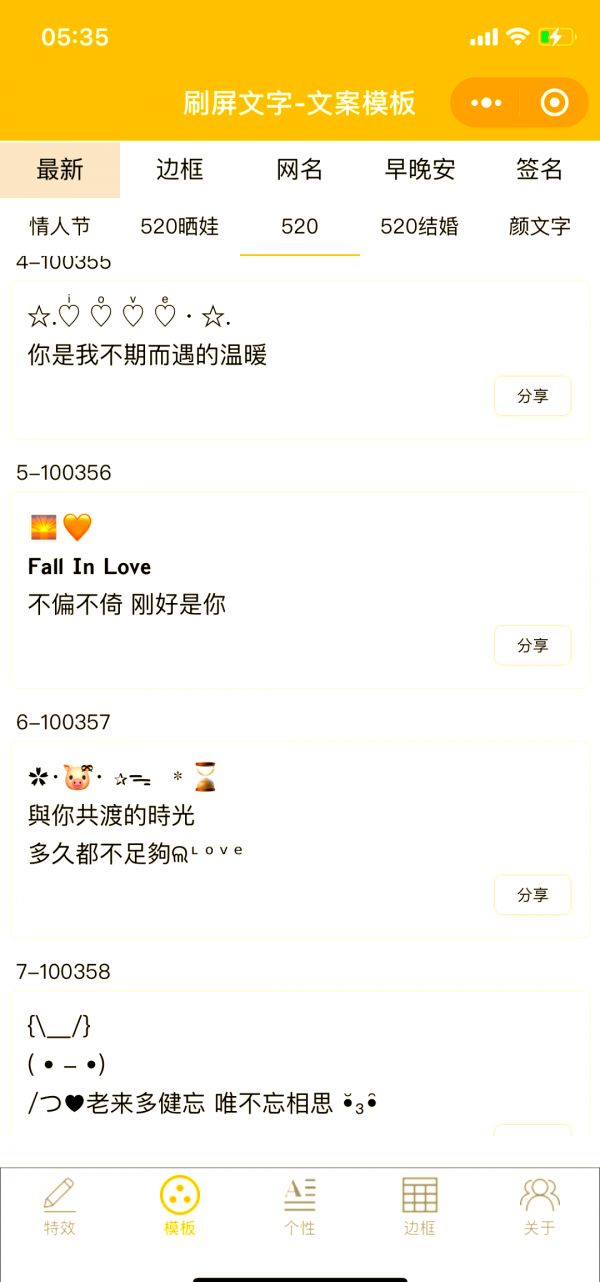Switch to the 边框 bottom navigation tab

pos(420,1207)
